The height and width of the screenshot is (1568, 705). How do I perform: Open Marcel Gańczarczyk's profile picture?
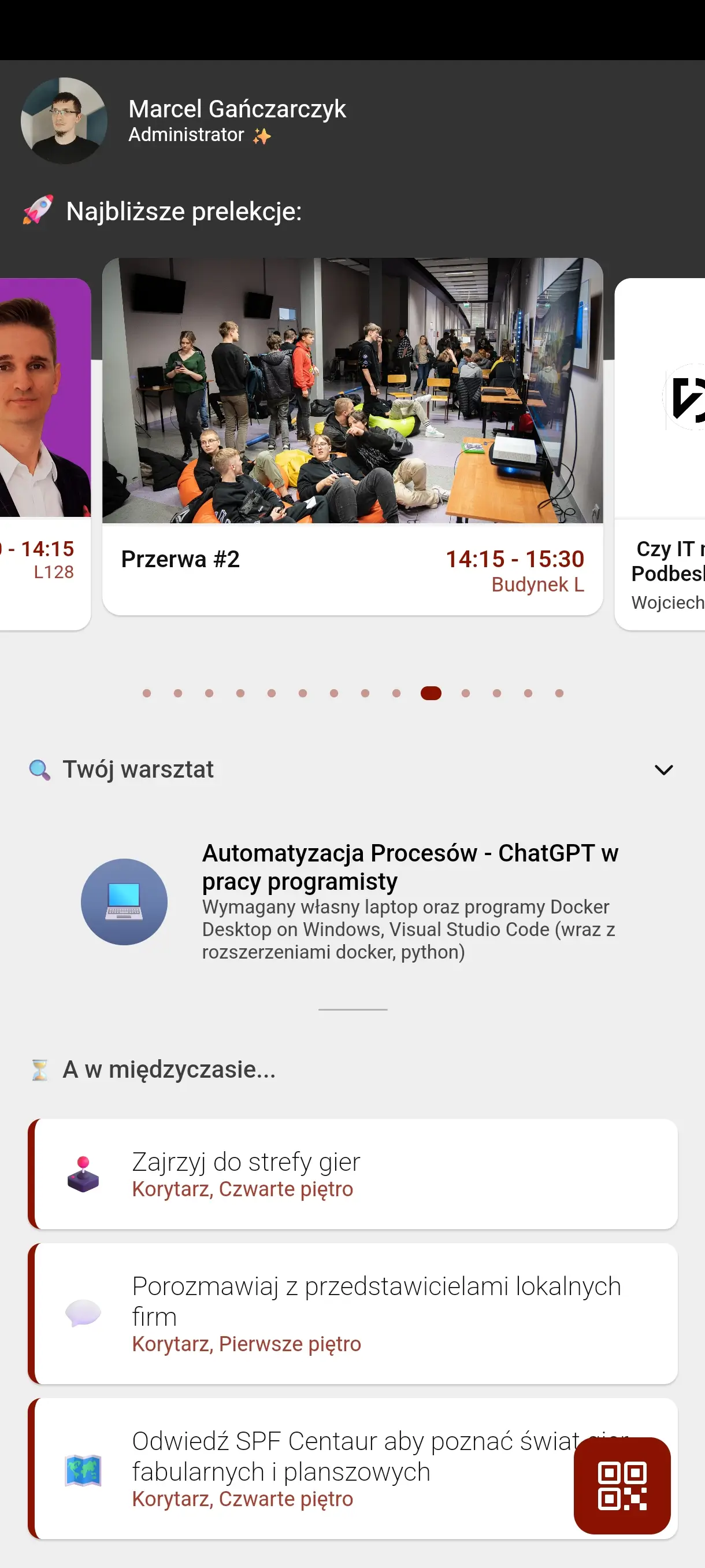point(64,120)
